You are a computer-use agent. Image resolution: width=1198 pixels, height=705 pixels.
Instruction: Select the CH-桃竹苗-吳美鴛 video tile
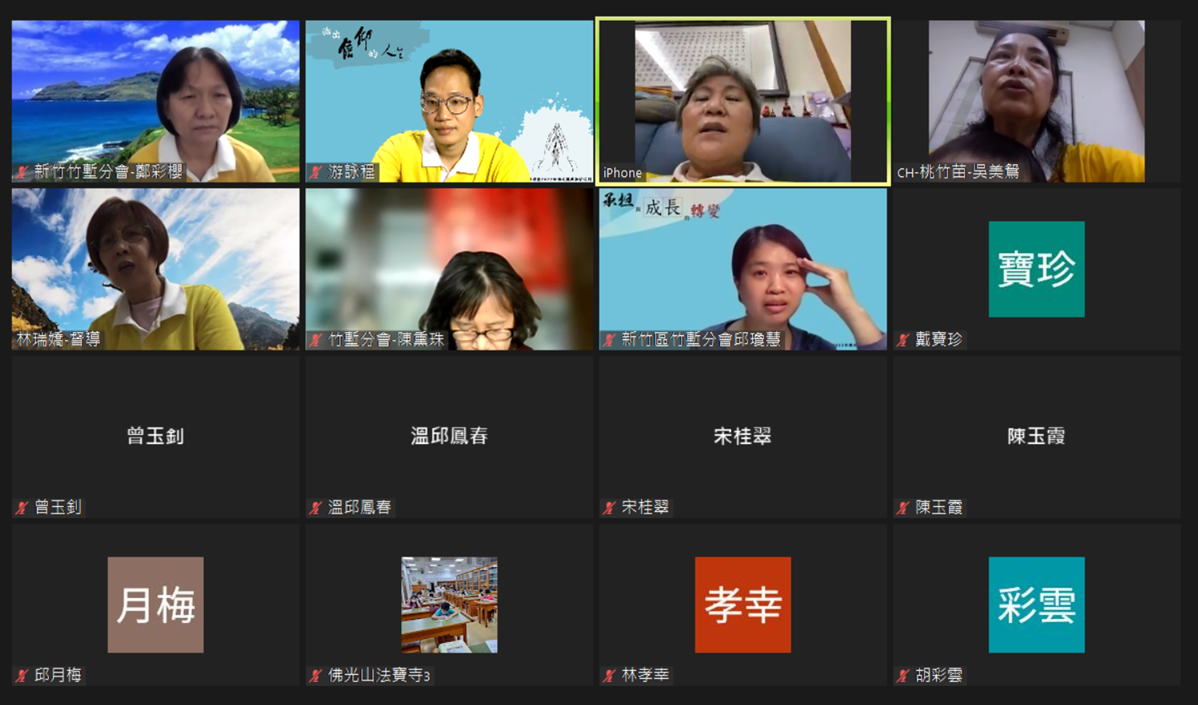1036,101
